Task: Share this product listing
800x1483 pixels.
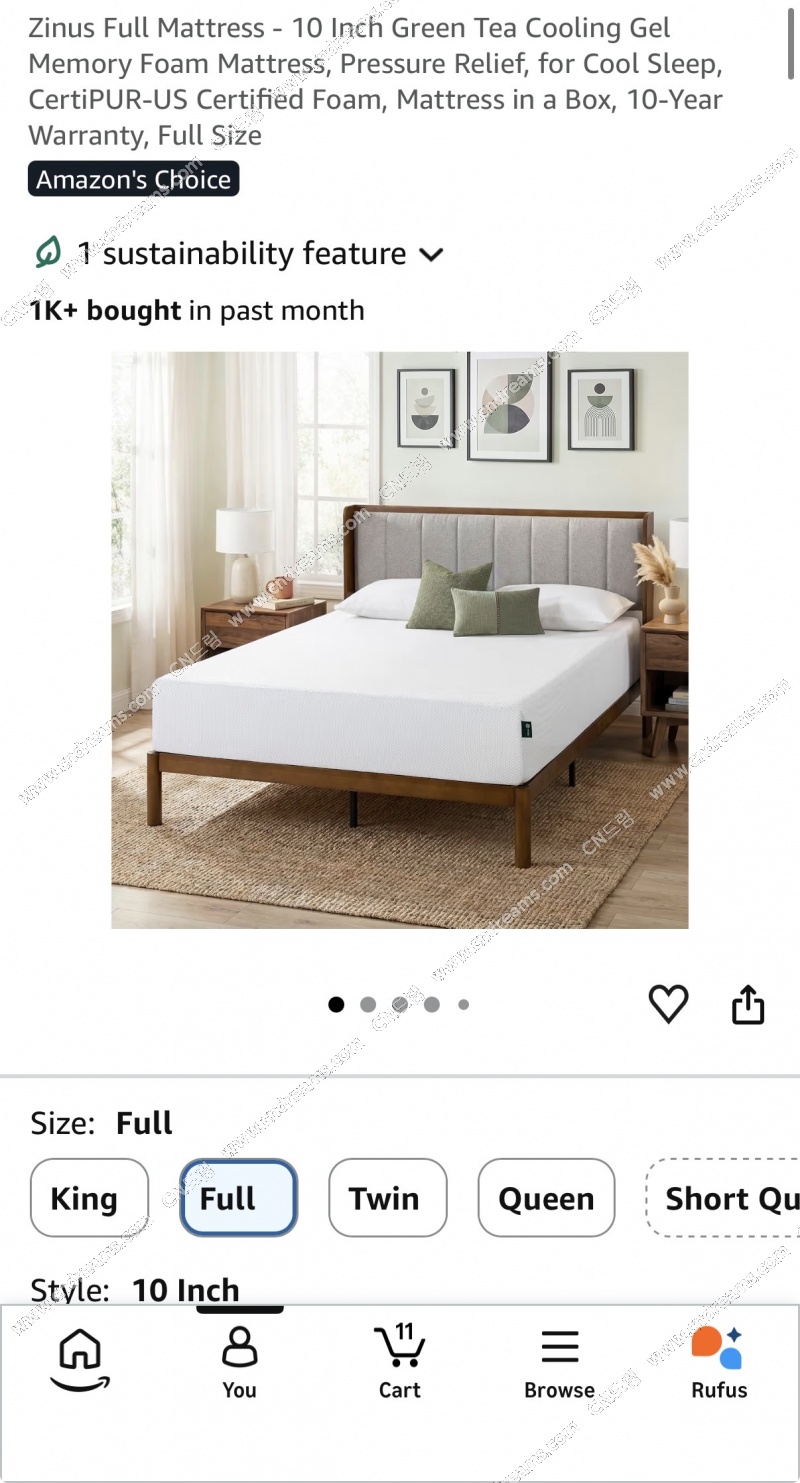Action: tap(748, 1005)
